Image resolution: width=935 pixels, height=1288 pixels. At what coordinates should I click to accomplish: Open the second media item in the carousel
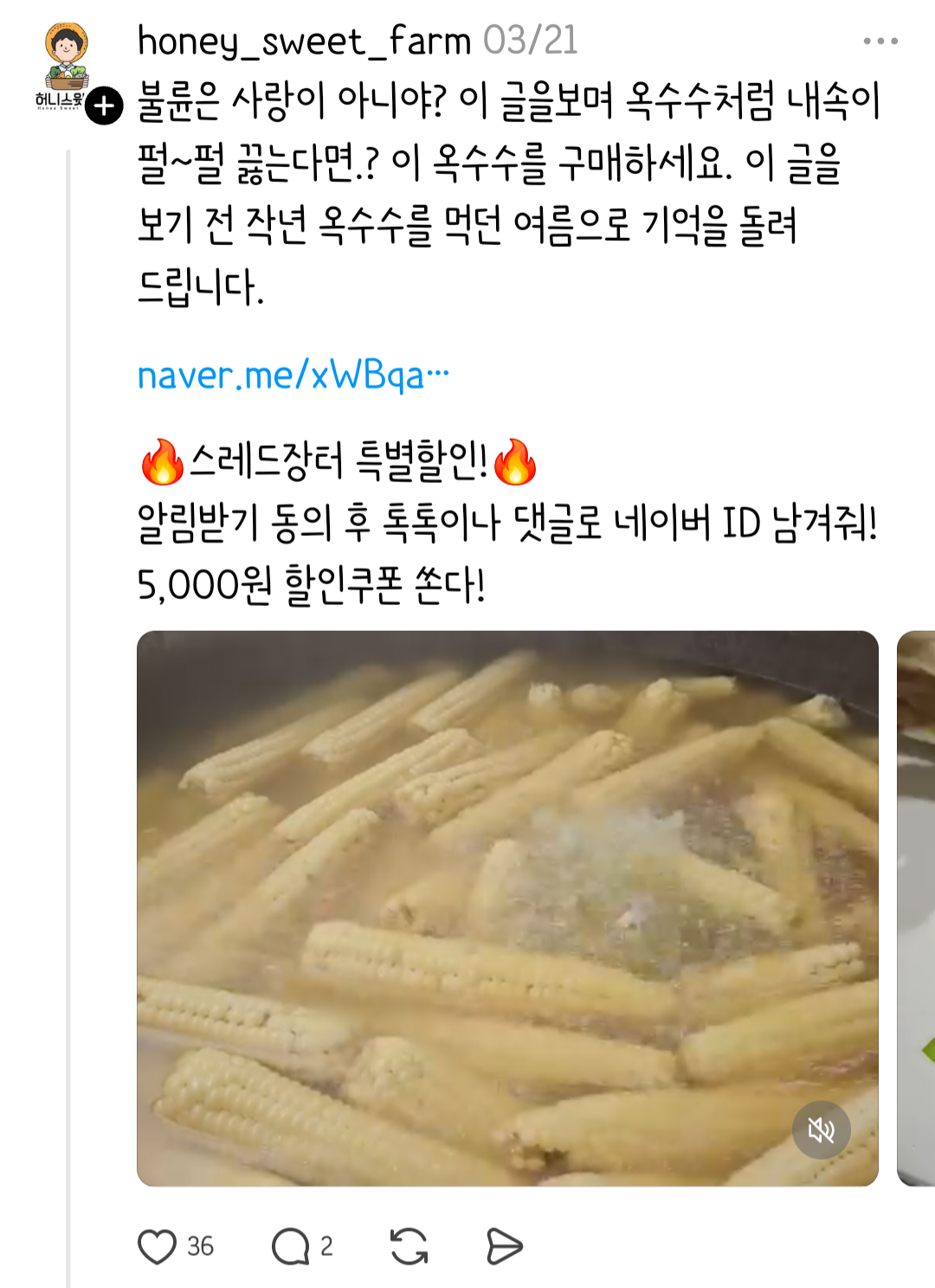[x=918, y=909]
